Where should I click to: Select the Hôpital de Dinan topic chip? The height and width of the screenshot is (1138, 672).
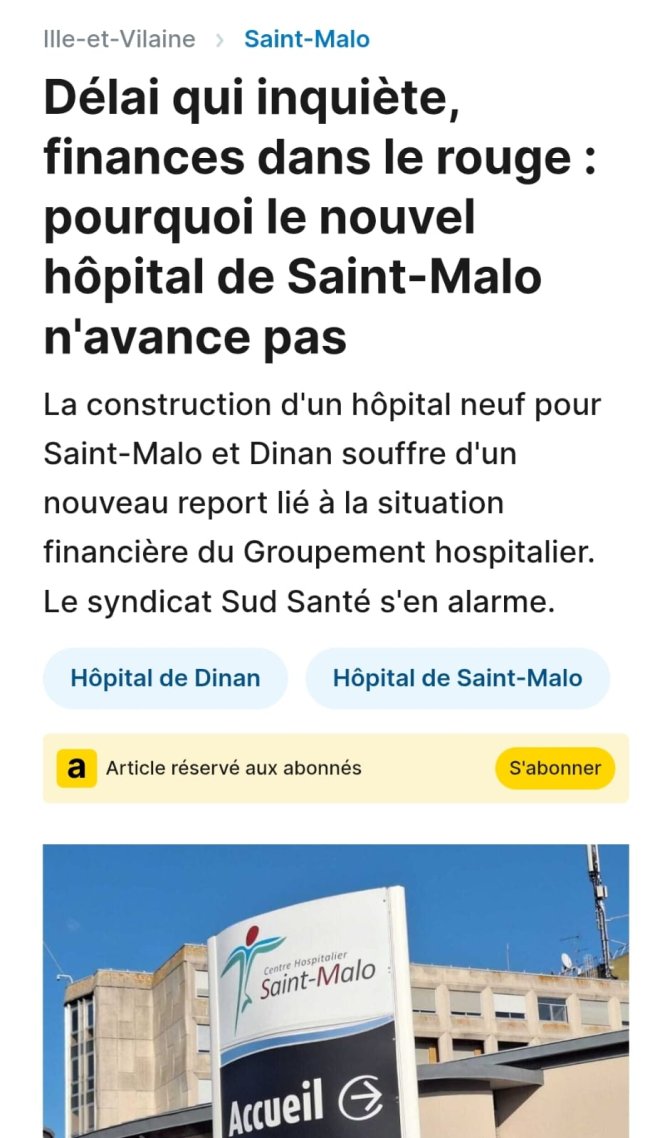(x=165, y=678)
